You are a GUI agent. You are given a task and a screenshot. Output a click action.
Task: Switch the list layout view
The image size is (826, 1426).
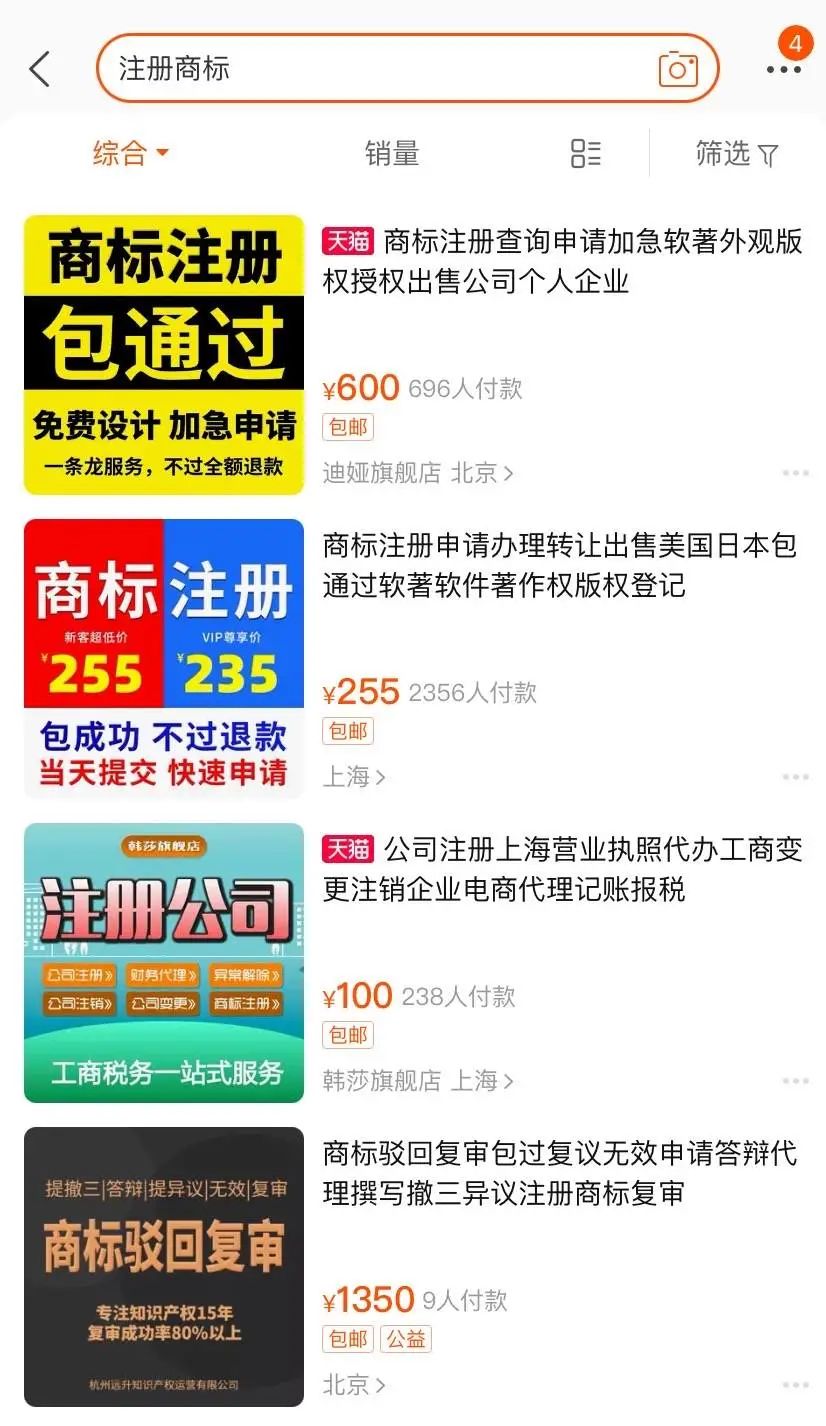click(586, 154)
